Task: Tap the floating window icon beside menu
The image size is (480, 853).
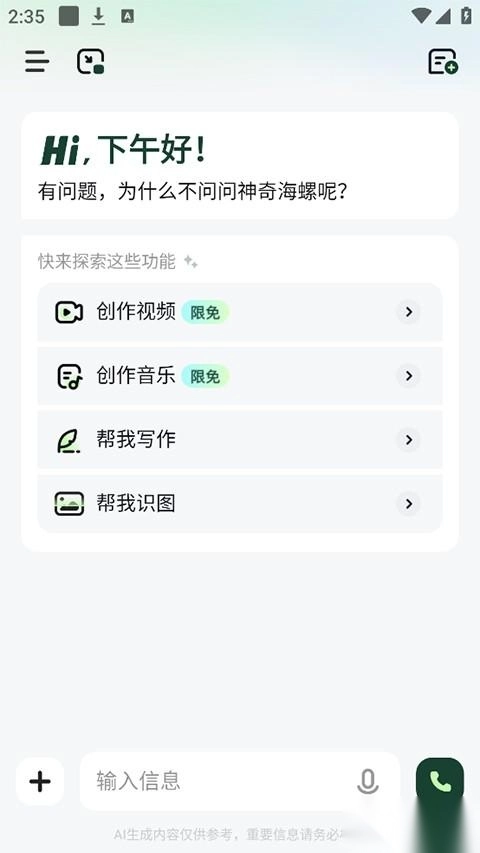Action: 90,61
